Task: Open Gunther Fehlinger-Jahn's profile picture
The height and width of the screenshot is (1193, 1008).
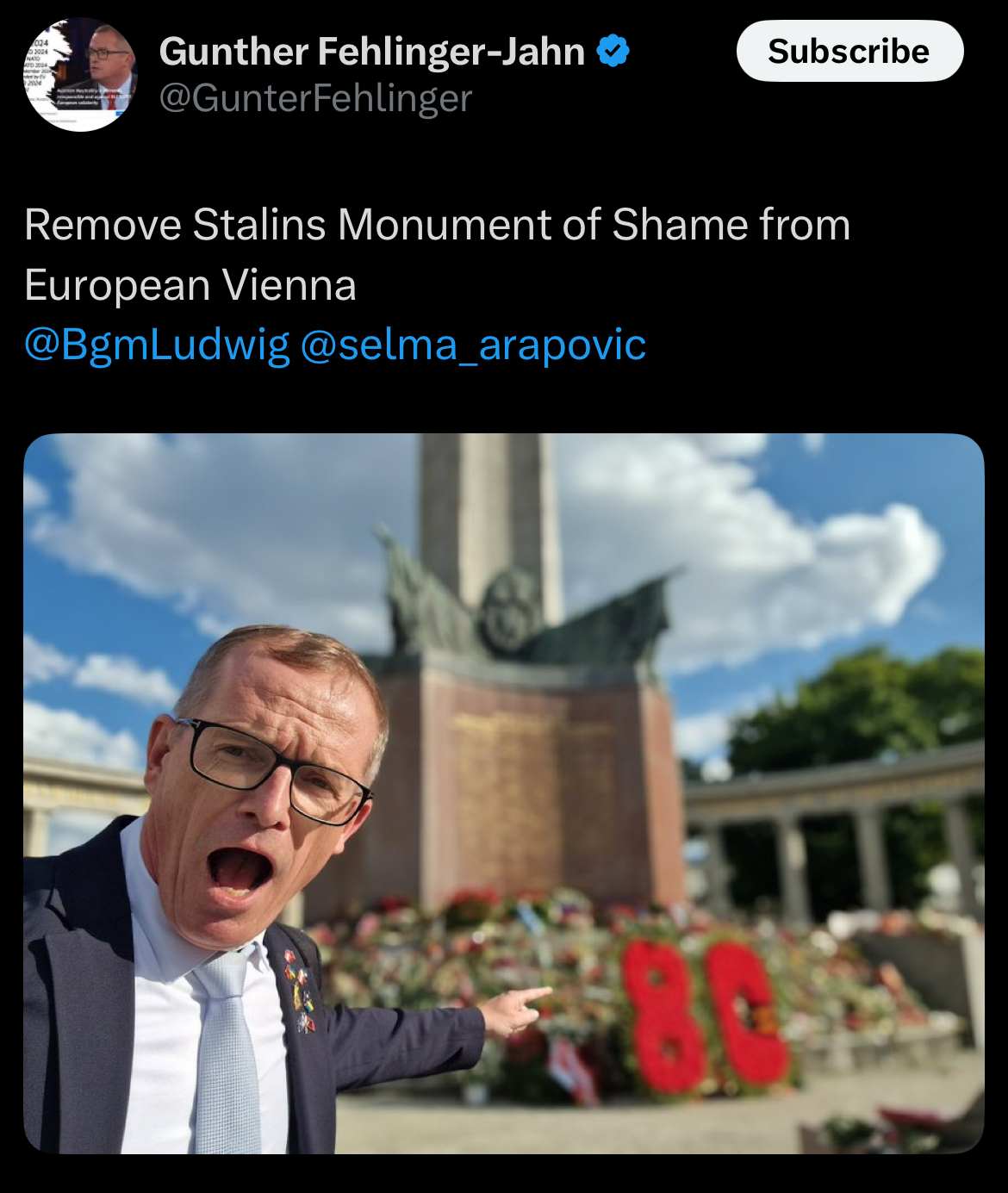Action: [79, 75]
